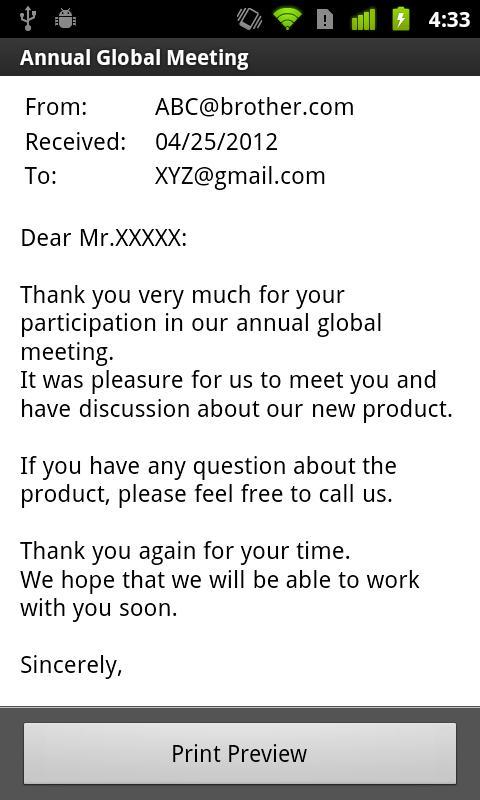Open the Print Preview button
The image size is (480, 800).
[x=240, y=753]
